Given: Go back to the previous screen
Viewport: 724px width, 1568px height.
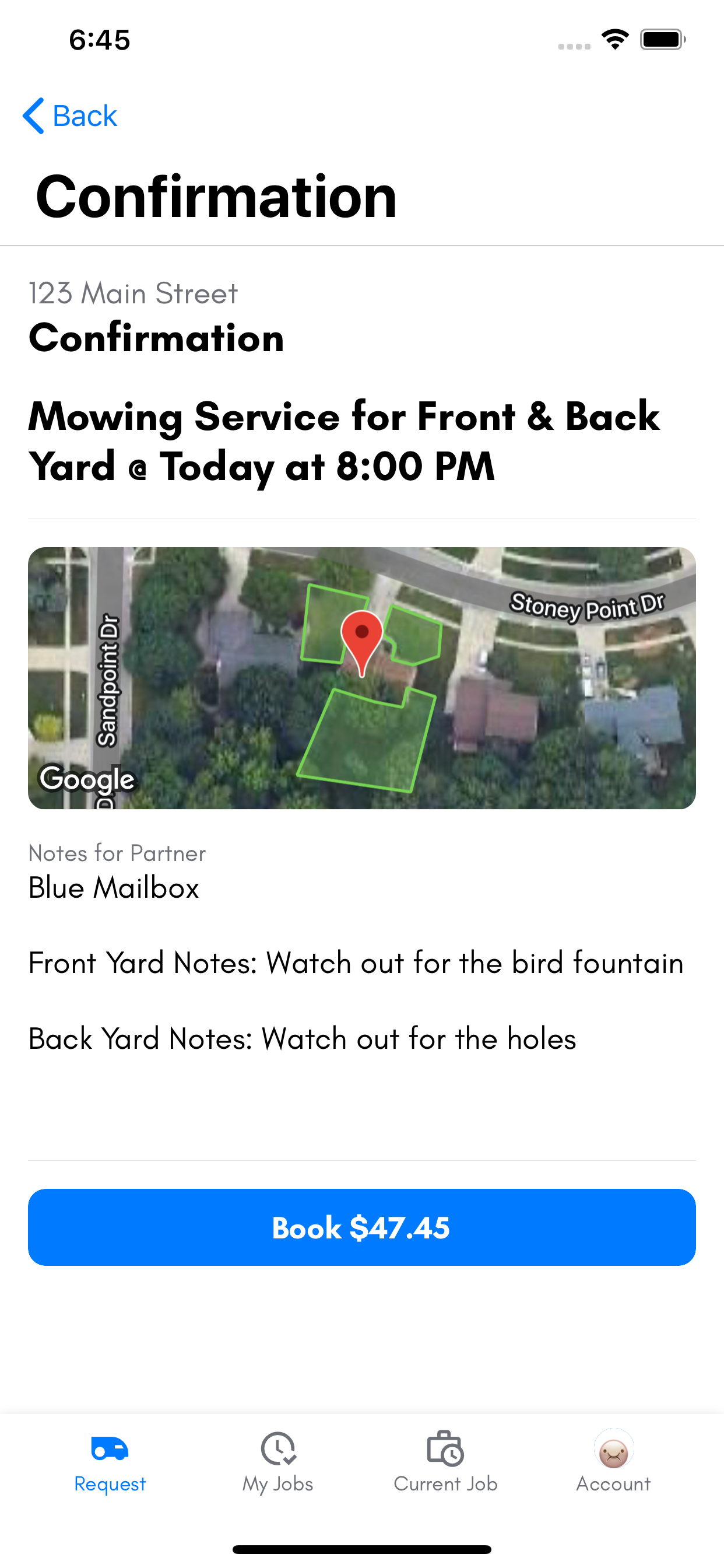Looking at the screenshot, I should click(x=70, y=116).
